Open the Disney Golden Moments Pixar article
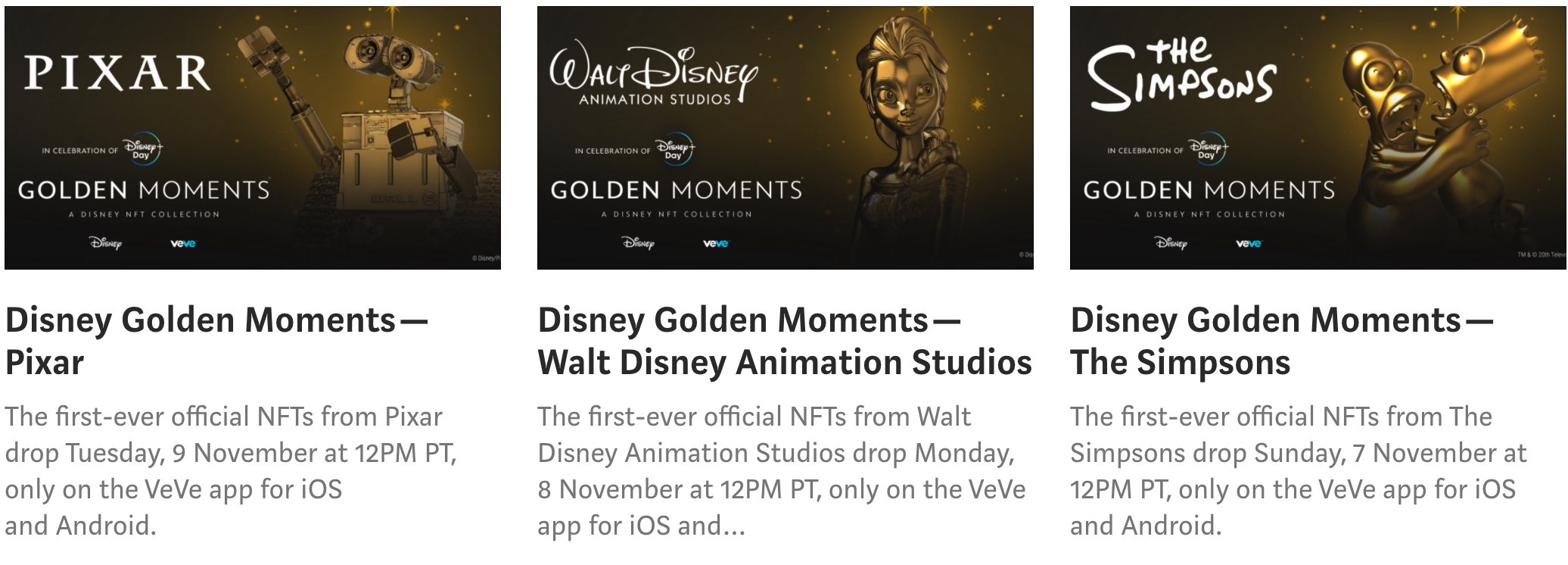This screenshot has height=565, width=1568. pos(216,340)
